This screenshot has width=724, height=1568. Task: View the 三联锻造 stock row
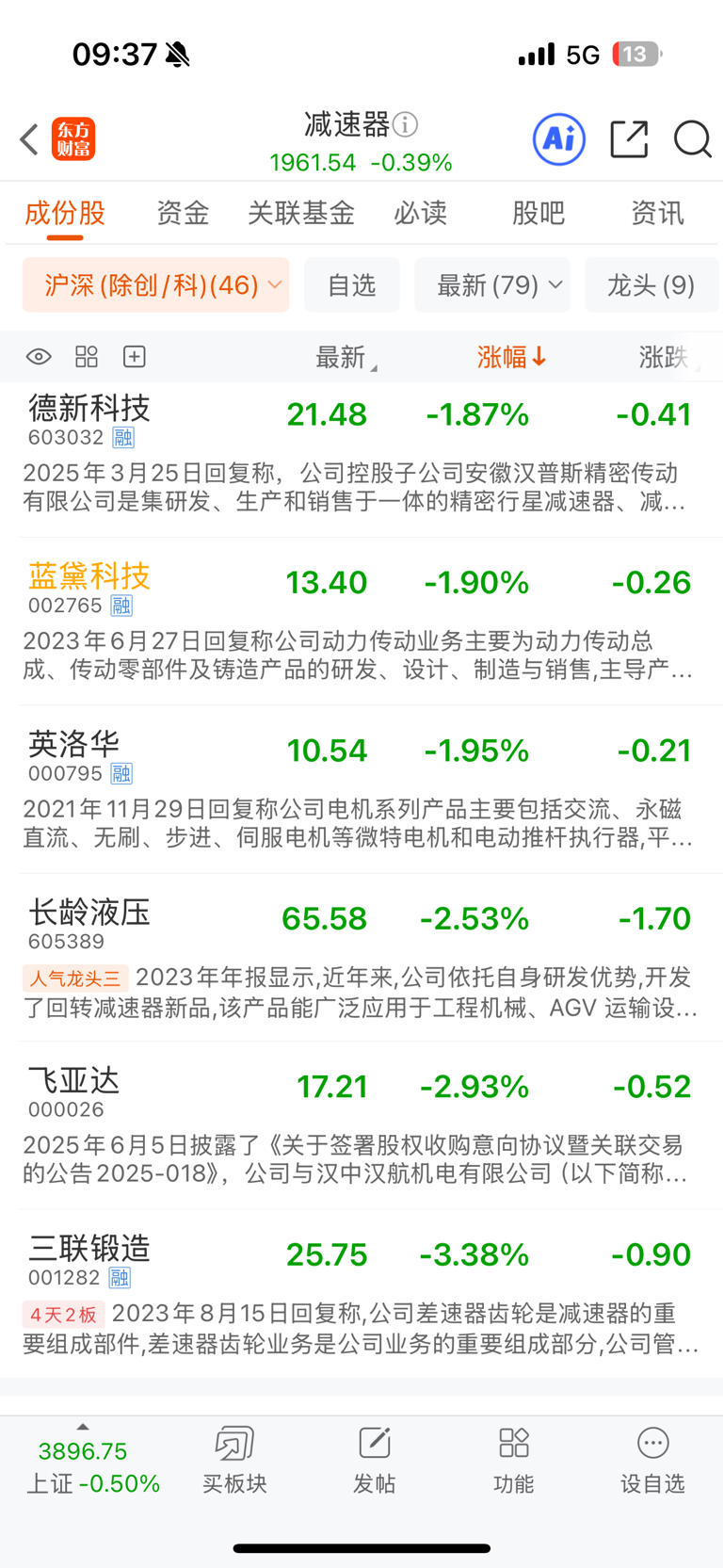pos(90,1249)
